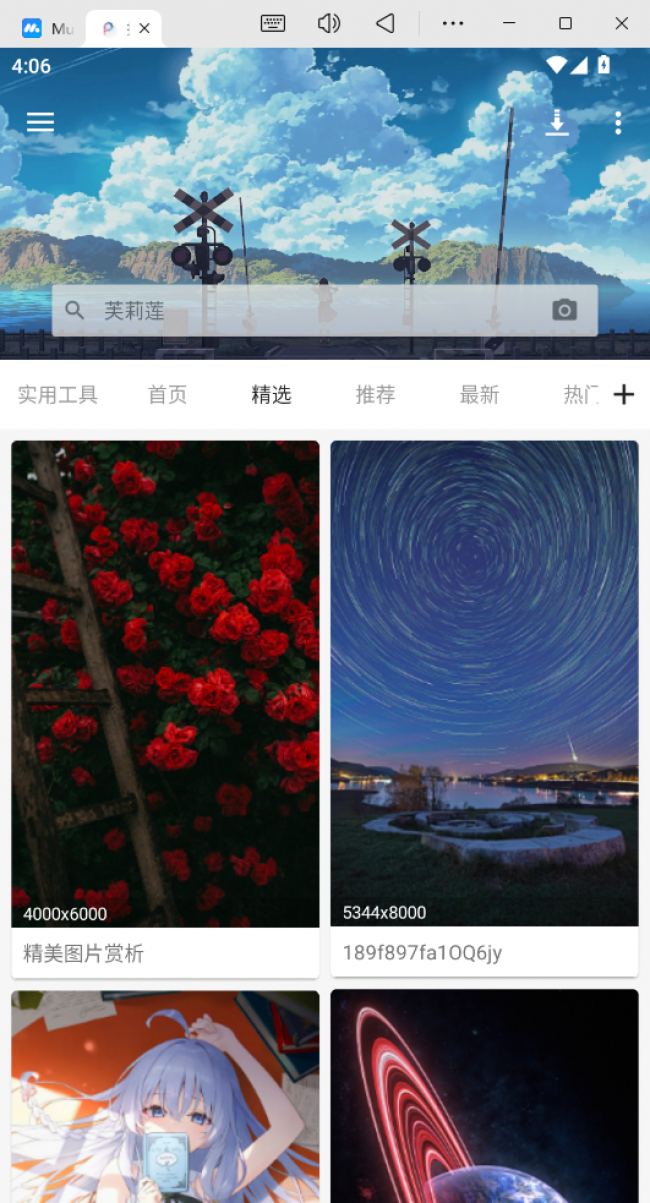Open the hamburger drawer menu

[40, 122]
